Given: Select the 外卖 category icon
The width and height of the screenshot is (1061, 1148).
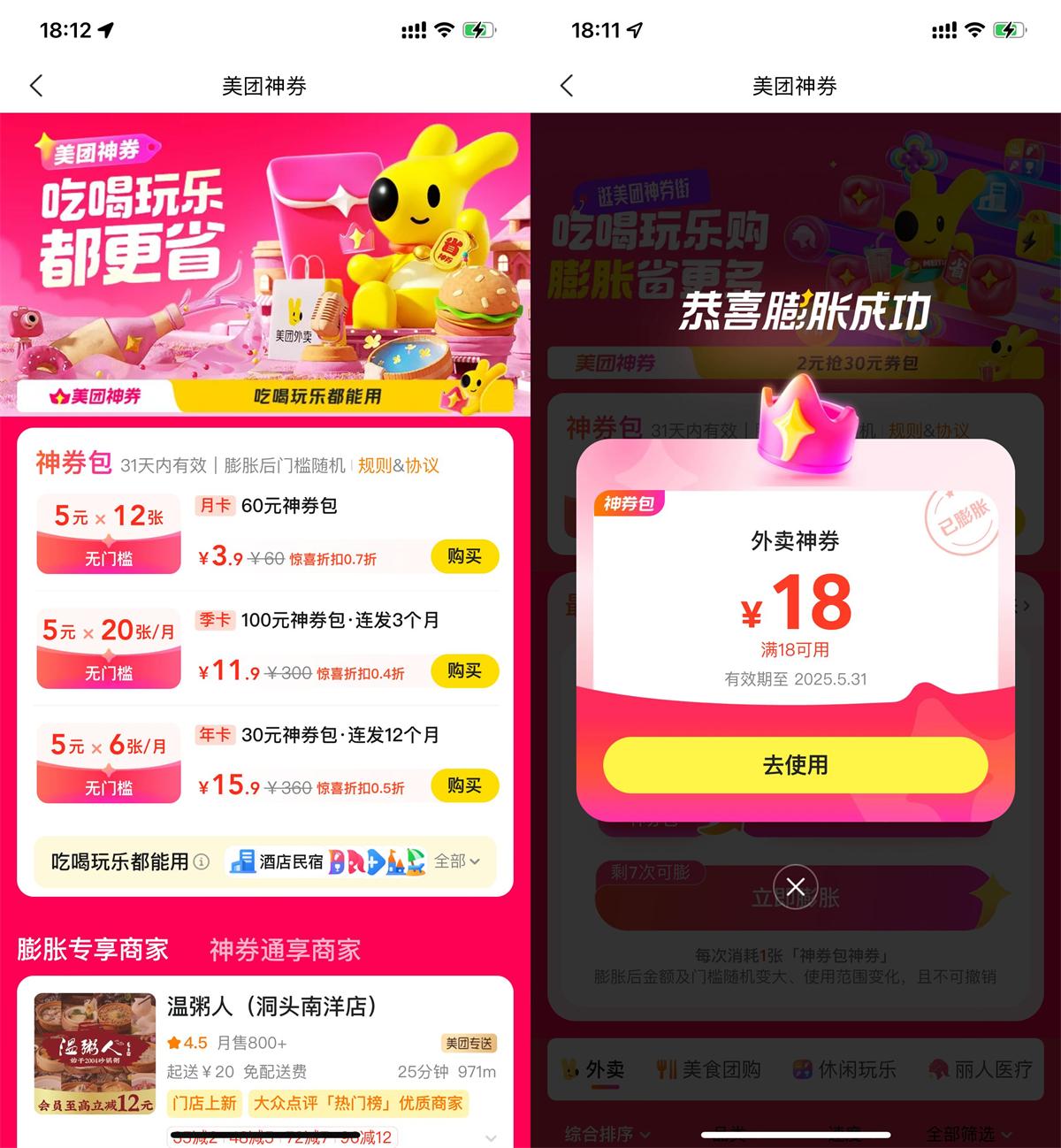Looking at the screenshot, I should tap(593, 1070).
